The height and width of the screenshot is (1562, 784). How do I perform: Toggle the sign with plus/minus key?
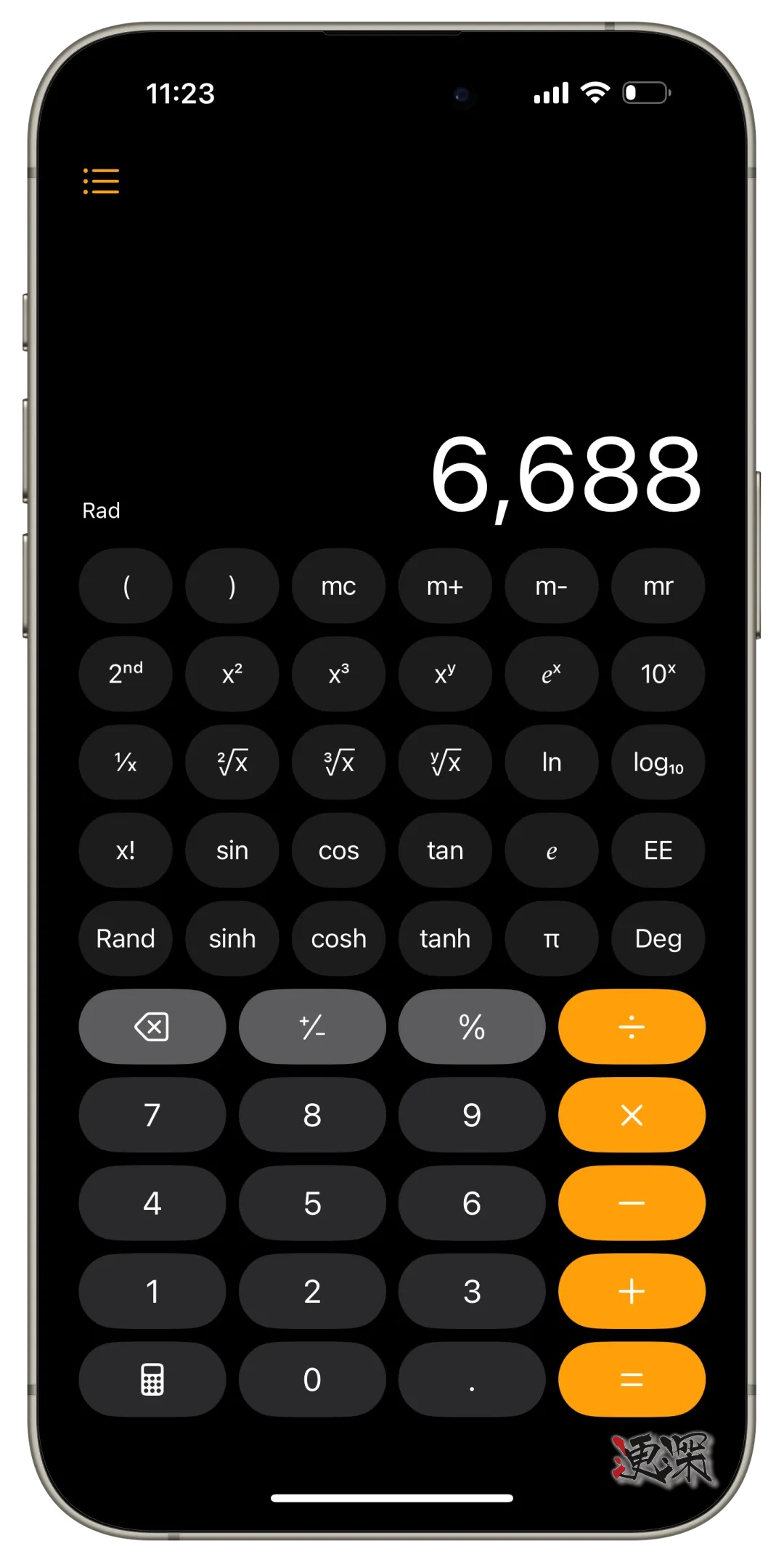point(312,1027)
